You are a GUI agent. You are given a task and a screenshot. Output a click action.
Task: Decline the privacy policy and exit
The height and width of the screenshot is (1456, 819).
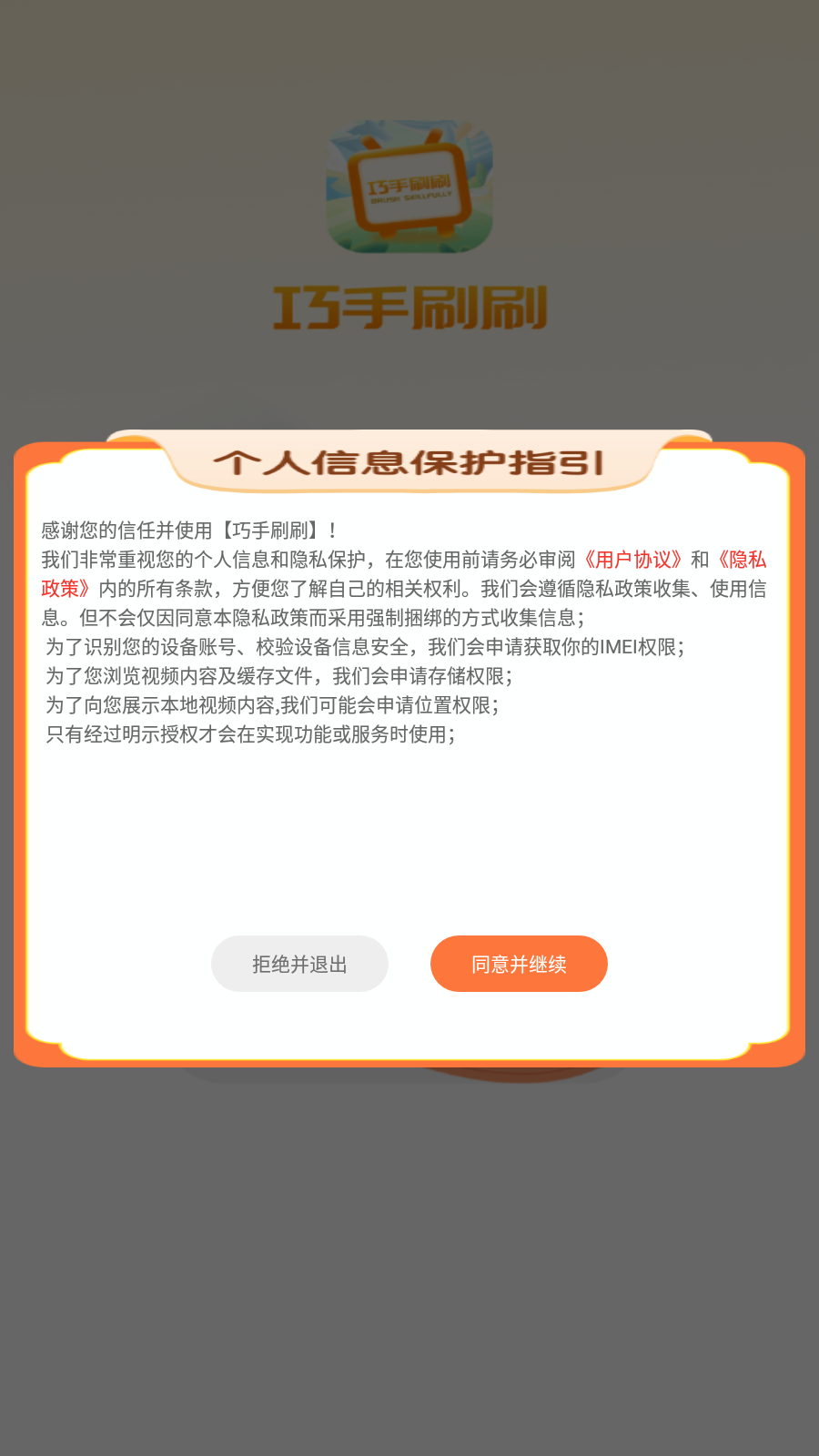299,963
